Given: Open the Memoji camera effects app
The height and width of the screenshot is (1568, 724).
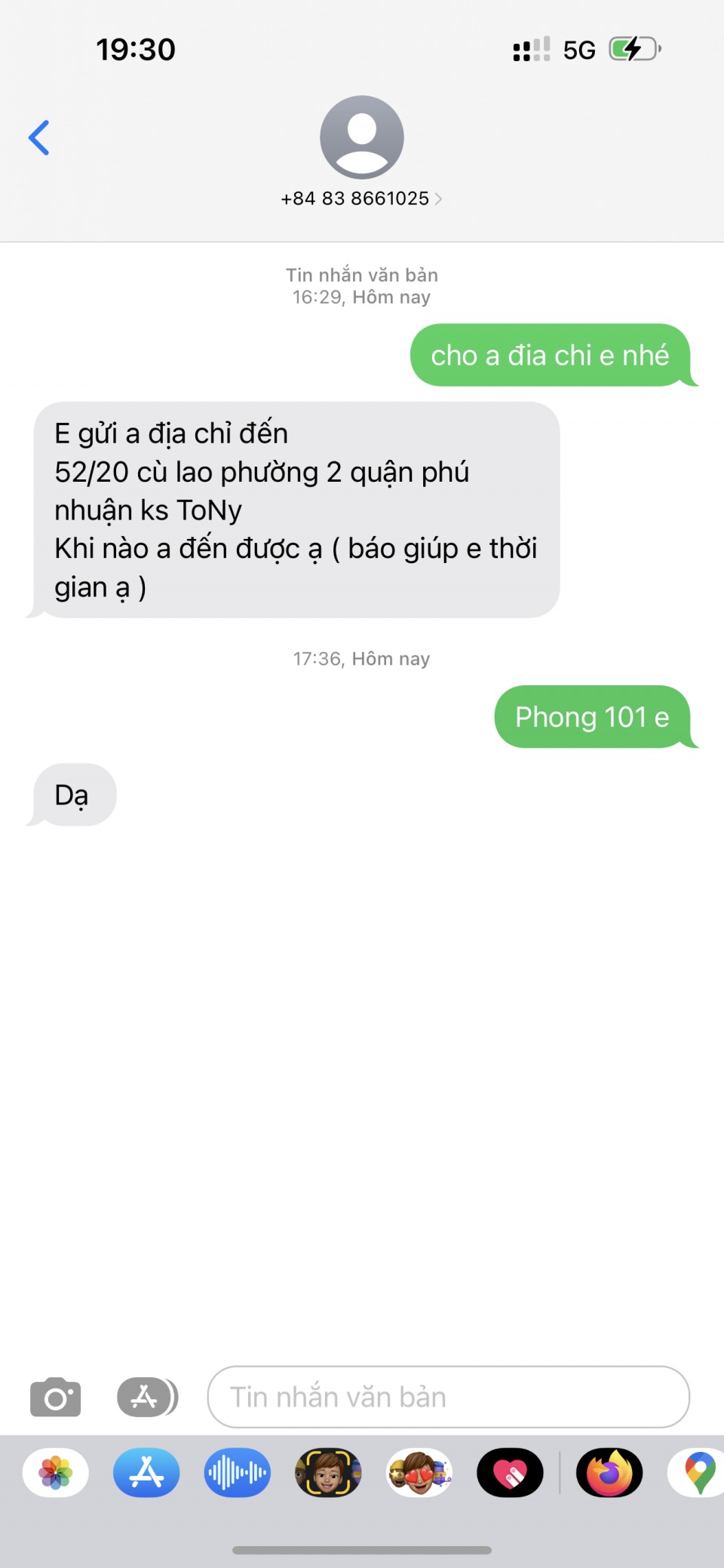Looking at the screenshot, I should coord(328,1472).
